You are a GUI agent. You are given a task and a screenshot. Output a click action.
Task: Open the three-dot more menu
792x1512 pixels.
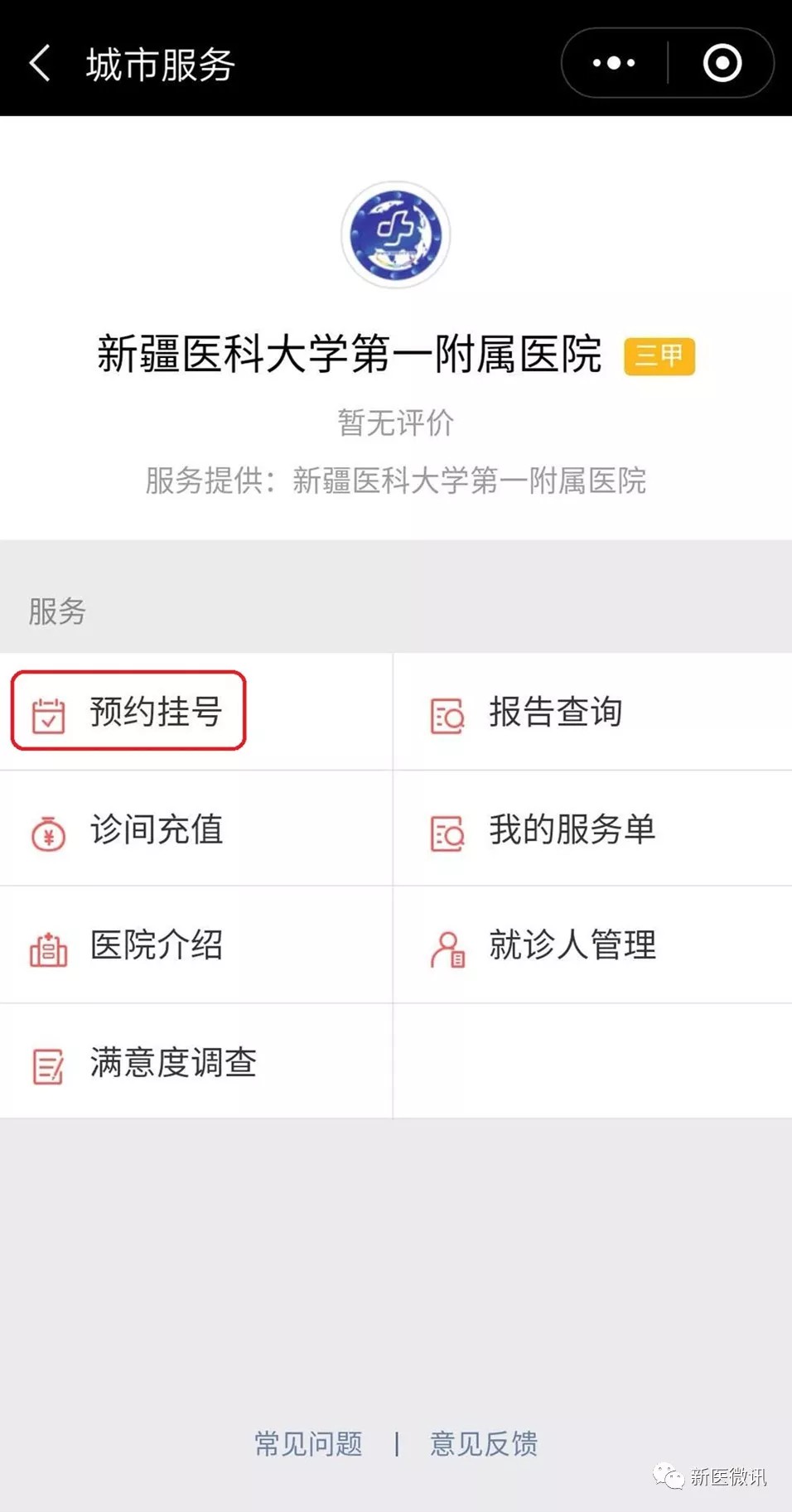pos(614,64)
